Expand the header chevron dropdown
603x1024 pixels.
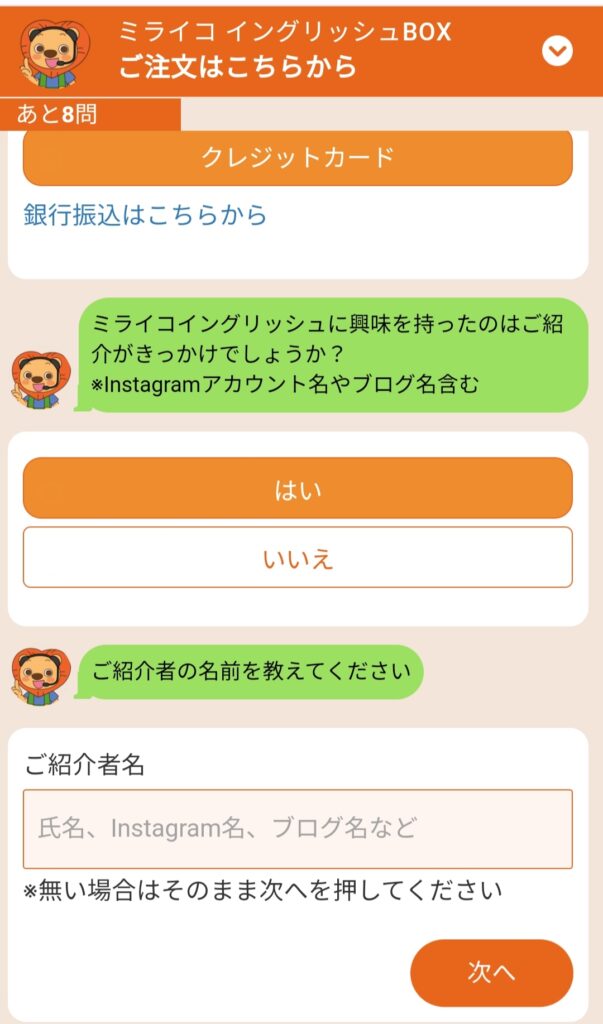557,50
